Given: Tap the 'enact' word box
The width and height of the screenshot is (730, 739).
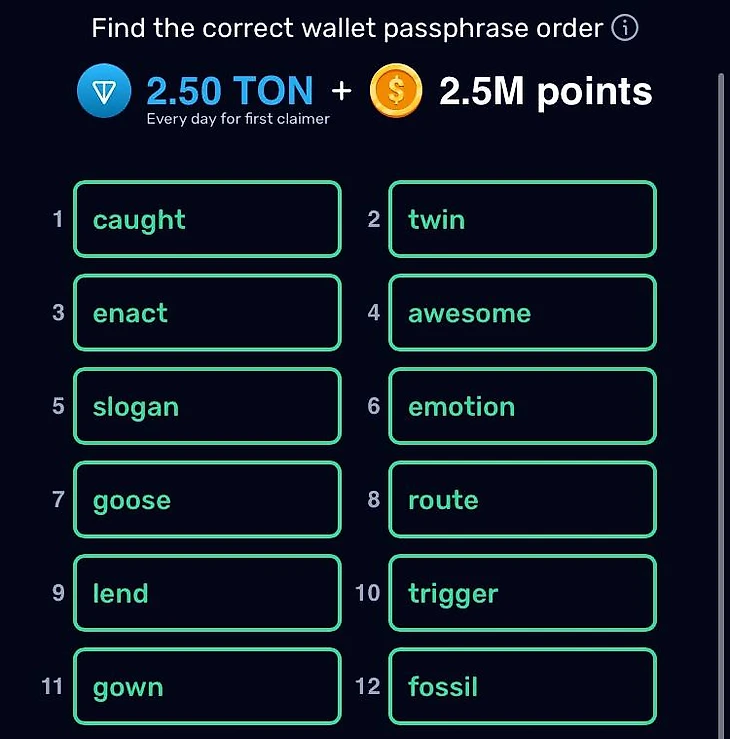Looking at the screenshot, I should pos(207,313).
